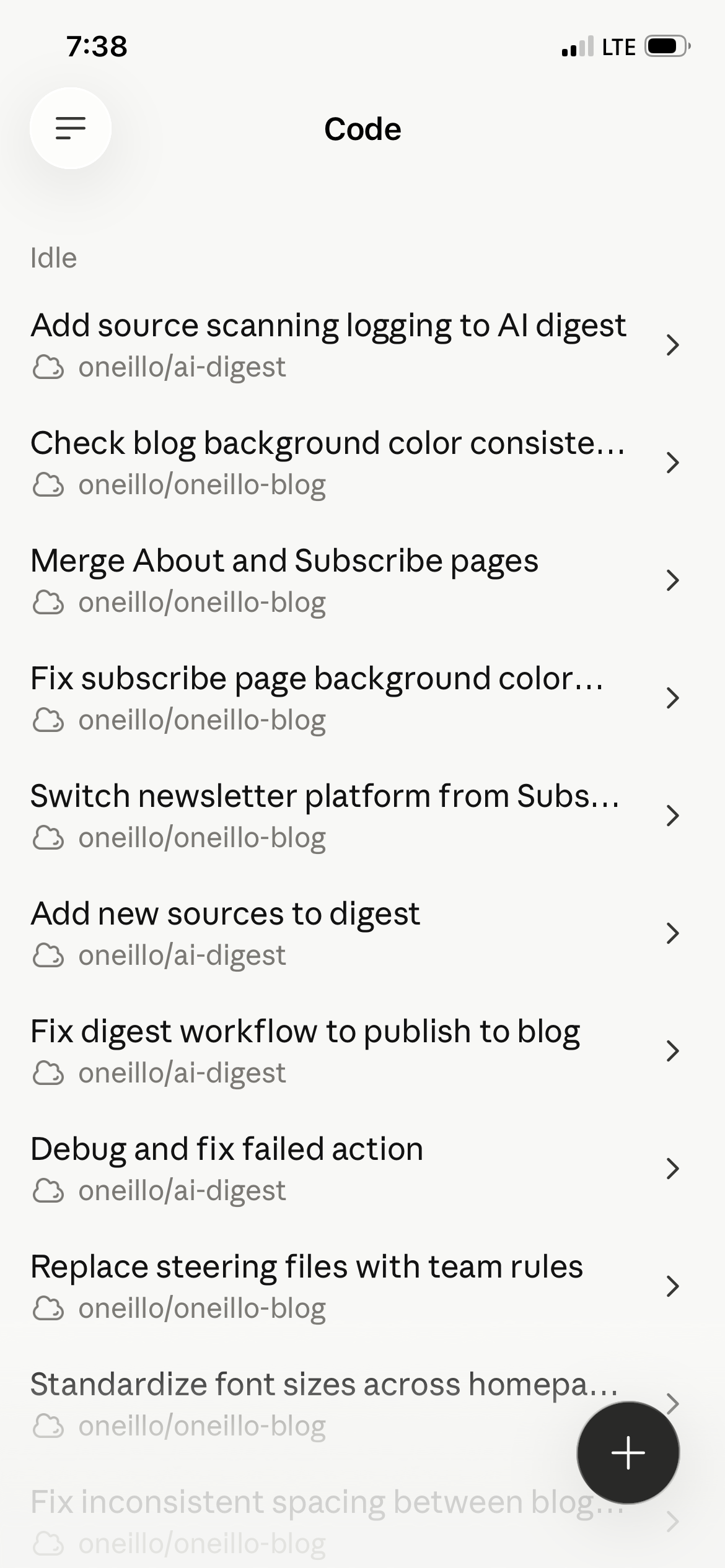Viewport: 725px width, 1568px height.
Task: Tap the Code header title
Action: (x=362, y=128)
